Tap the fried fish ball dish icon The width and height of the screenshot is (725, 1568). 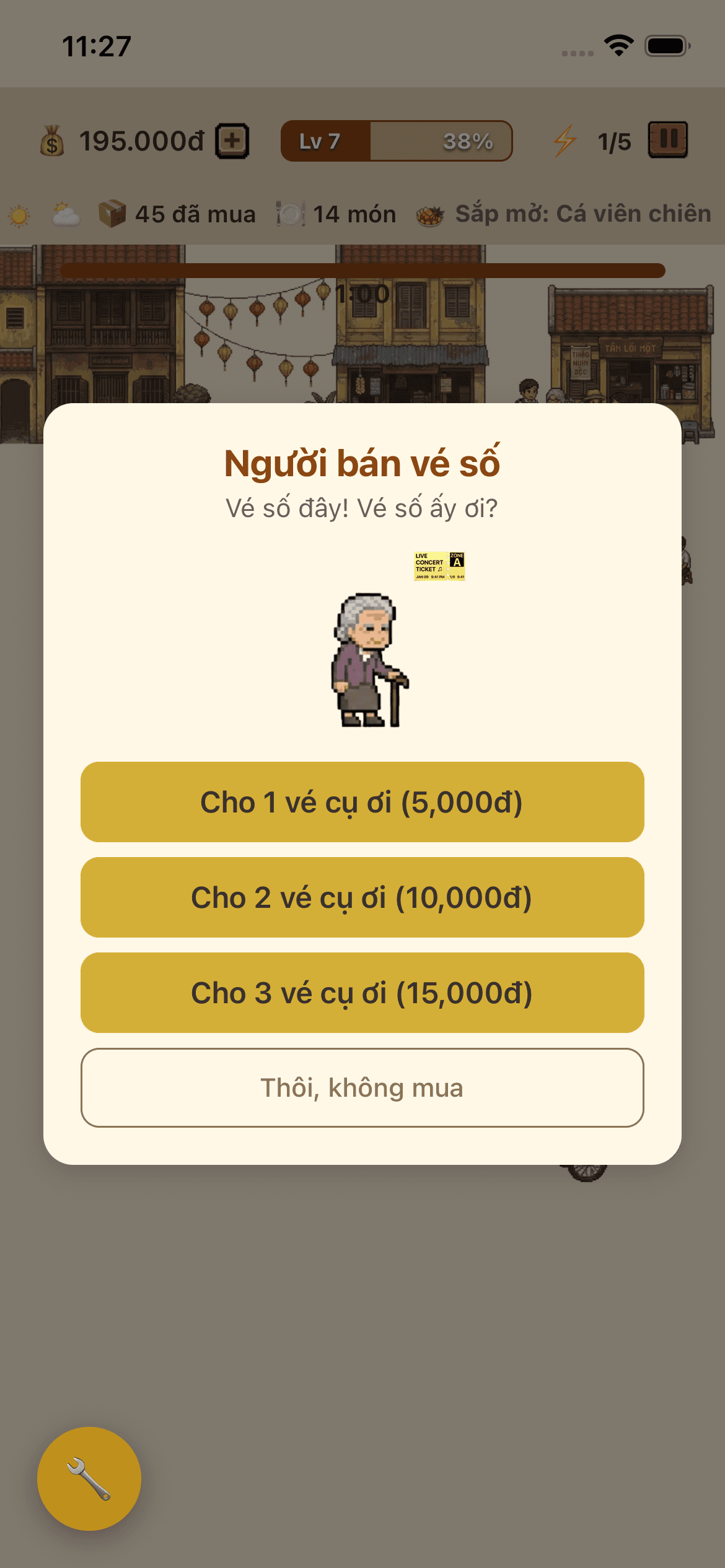click(431, 214)
